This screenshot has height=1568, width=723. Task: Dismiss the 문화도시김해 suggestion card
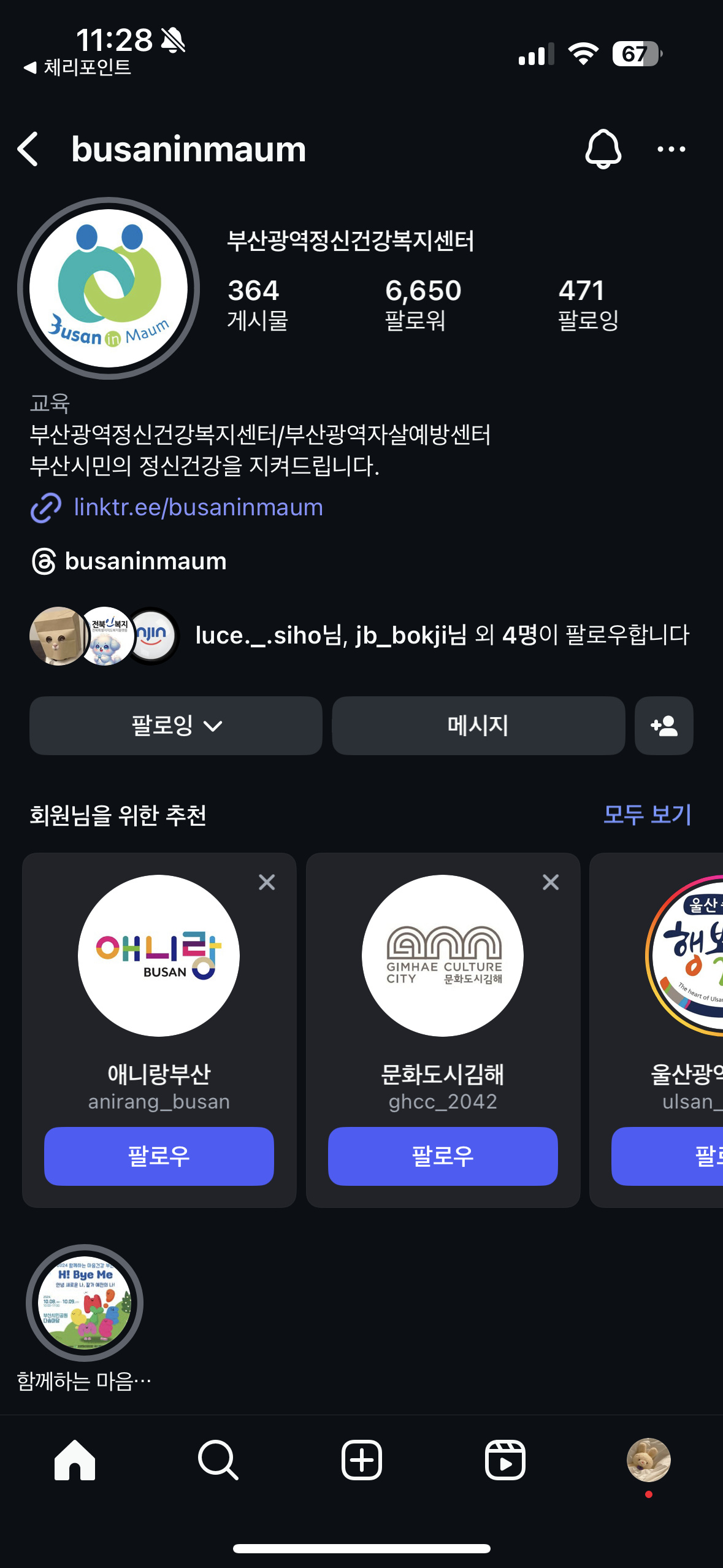[x=551, y=882]
